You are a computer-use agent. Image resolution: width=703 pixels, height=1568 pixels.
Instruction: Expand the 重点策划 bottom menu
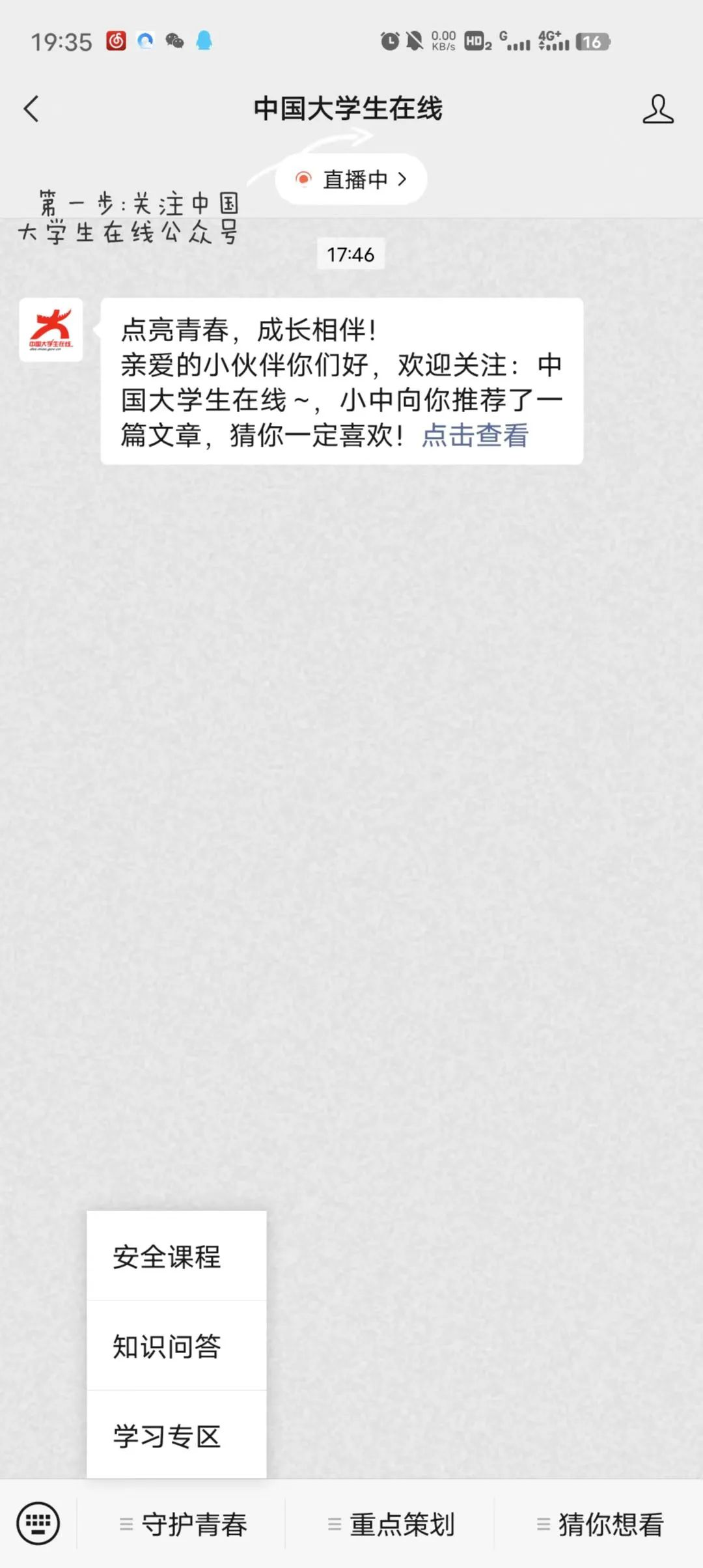(x=391, y=1524)
